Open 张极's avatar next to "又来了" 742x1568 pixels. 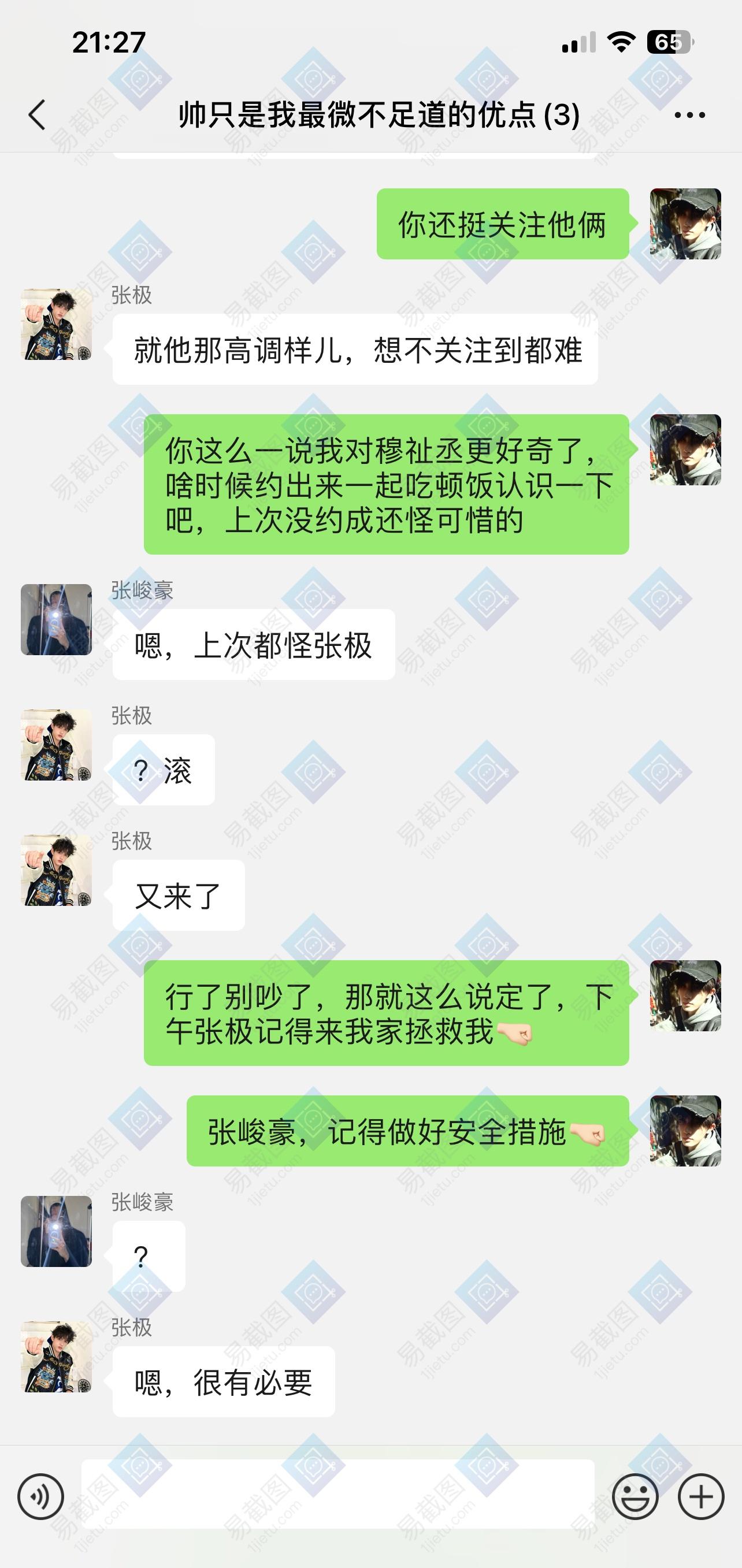[x=57, y=870]
